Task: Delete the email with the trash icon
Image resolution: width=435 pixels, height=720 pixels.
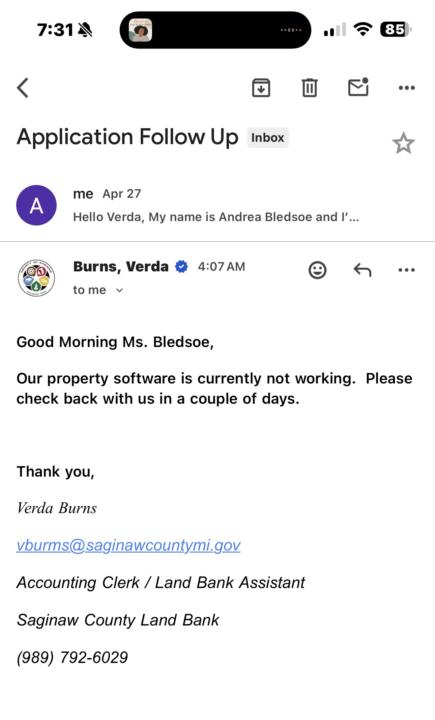Action: coord(309,87)
